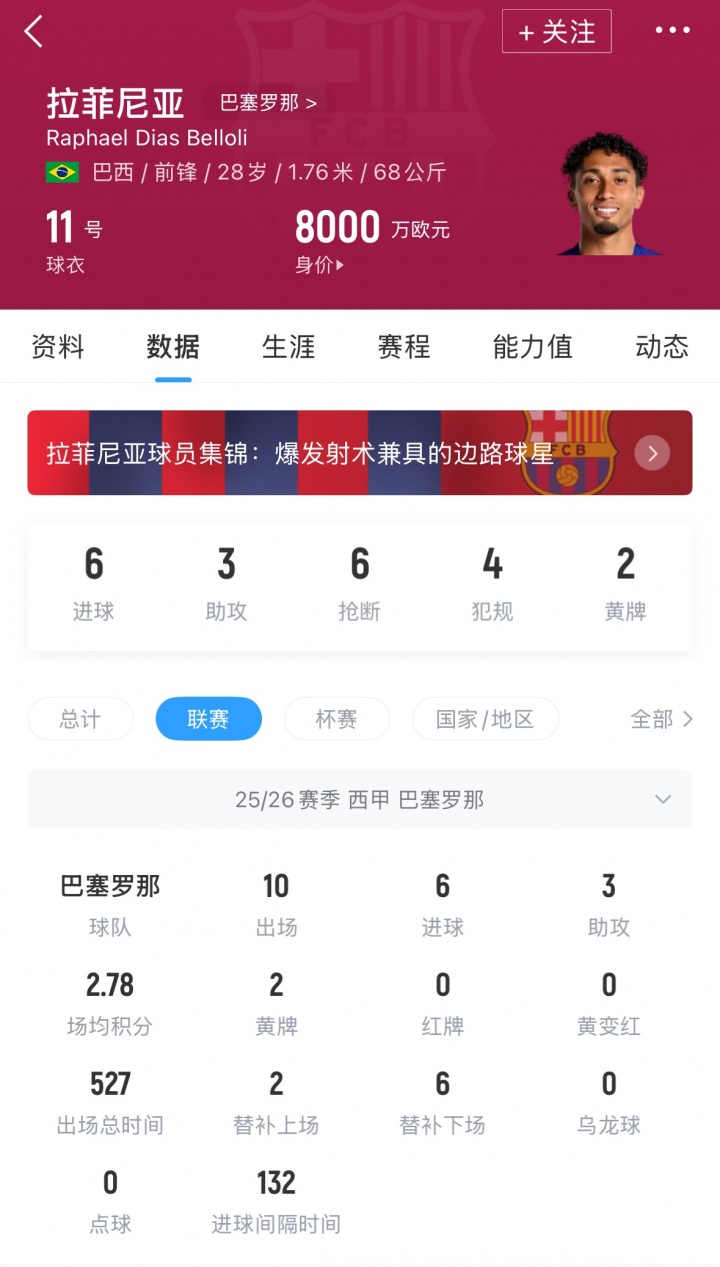This screenshot has height=1267, width=720.
Task: Expand the 25/26赛季 西甲 巴塞罗那 season dropdown
Action: (360, 800)
